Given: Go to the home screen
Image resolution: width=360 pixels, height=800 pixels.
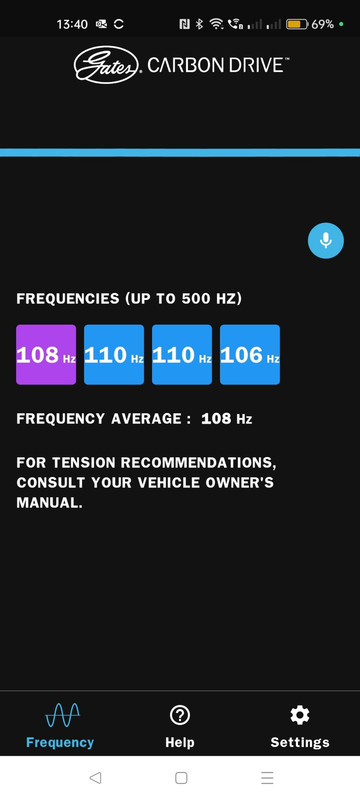Looking at the screenshot, I should coord(181,778).
